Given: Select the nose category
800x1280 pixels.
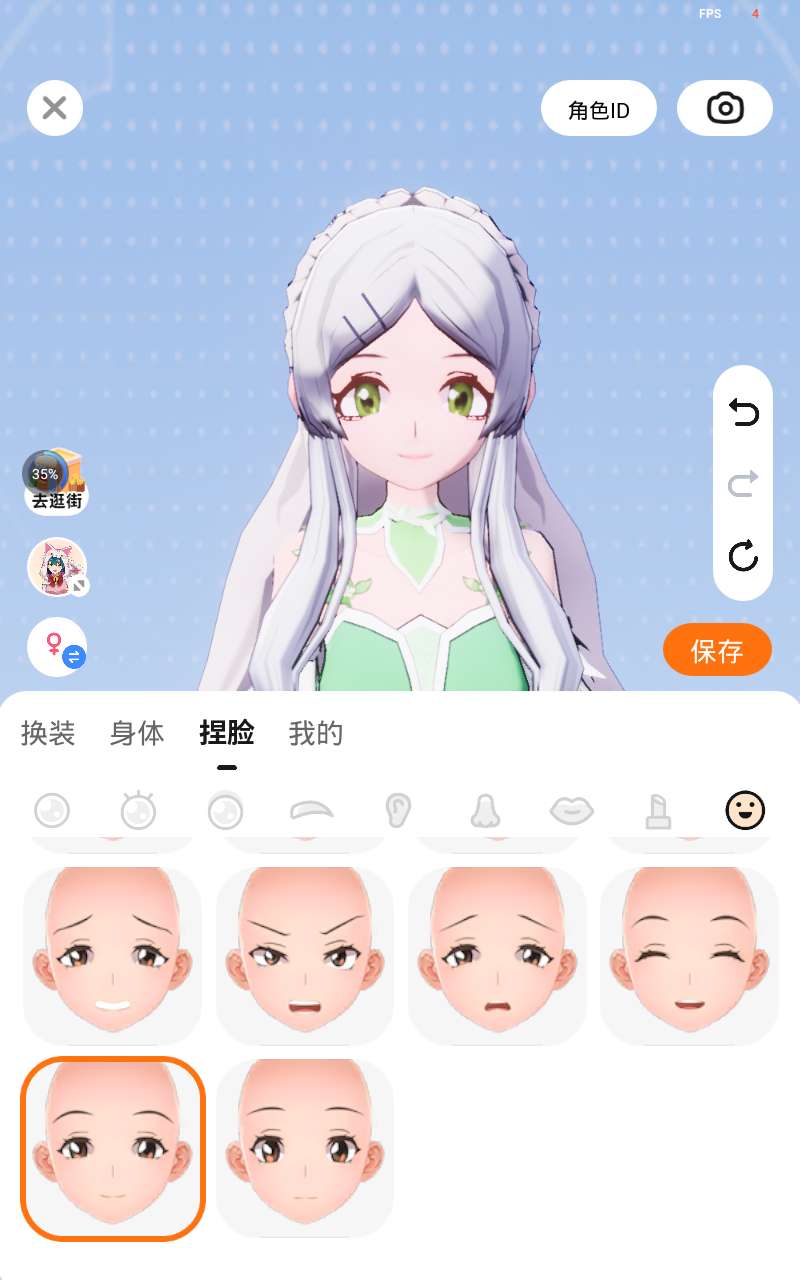Looking at the screenshot, I should pos(485,810).
